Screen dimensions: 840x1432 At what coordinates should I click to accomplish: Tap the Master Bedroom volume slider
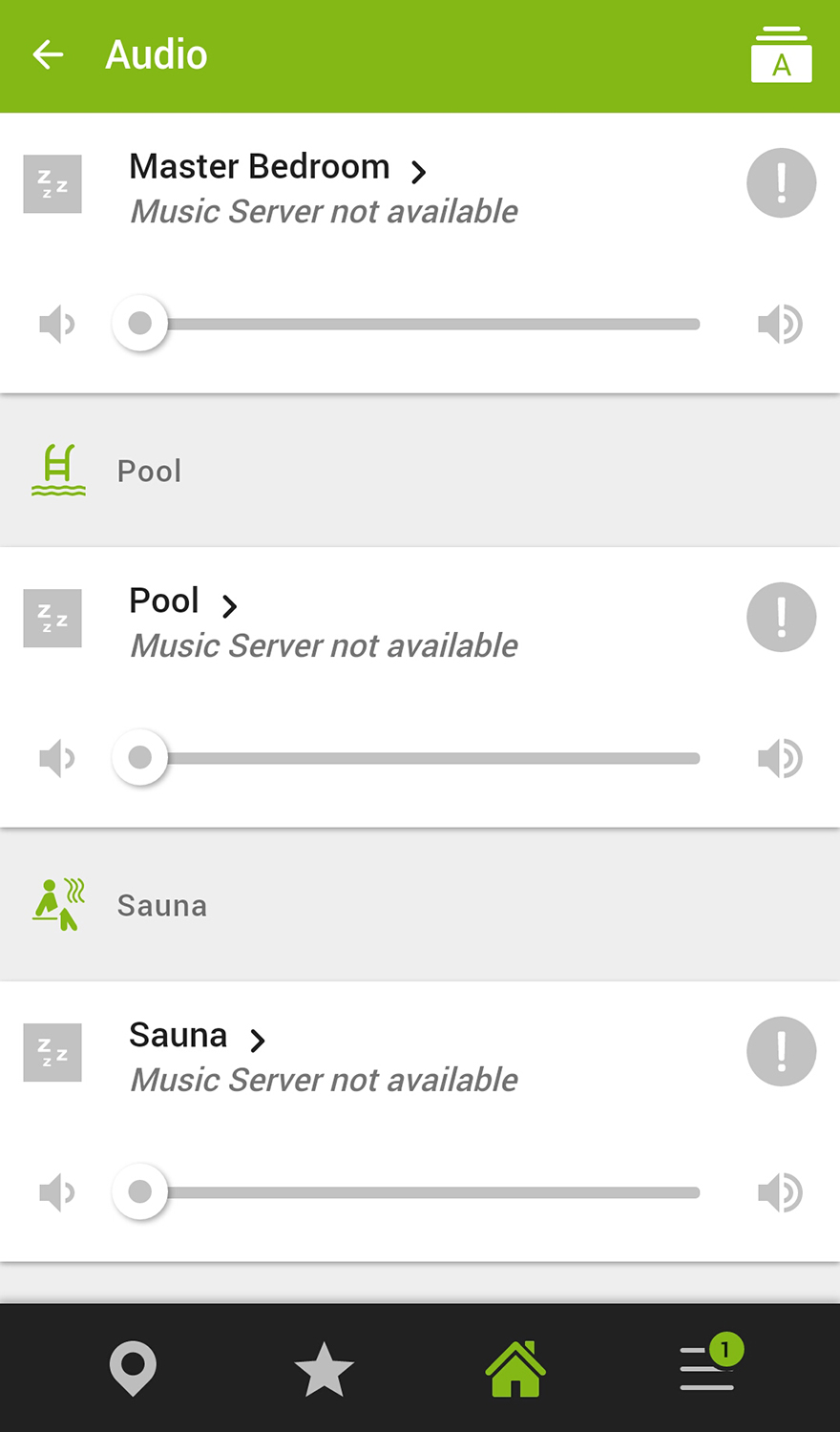tap(420, 325)
